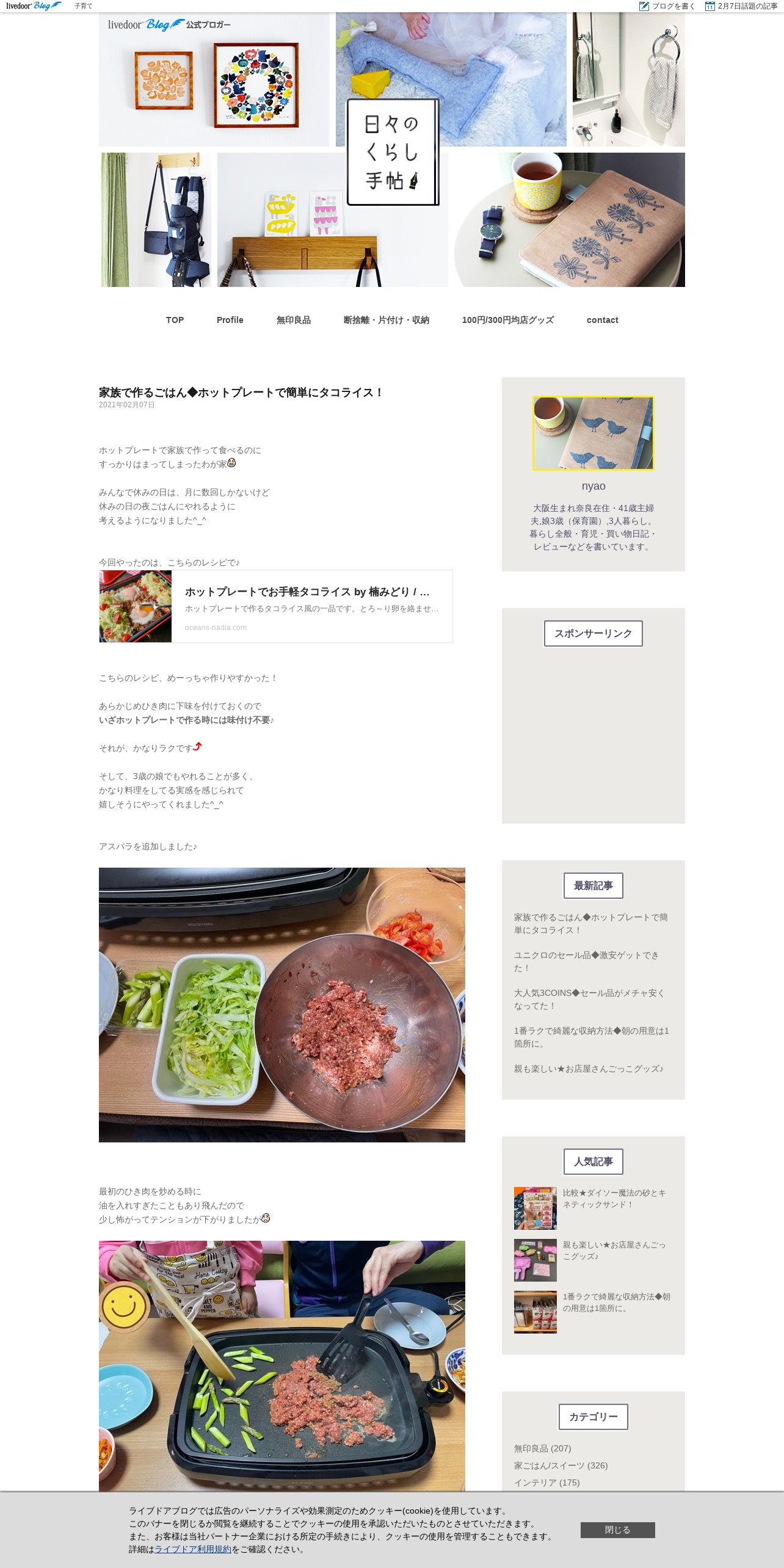Tap ブログを書く at the top bar
The image size is (784, 1568).
pos(667,6)
